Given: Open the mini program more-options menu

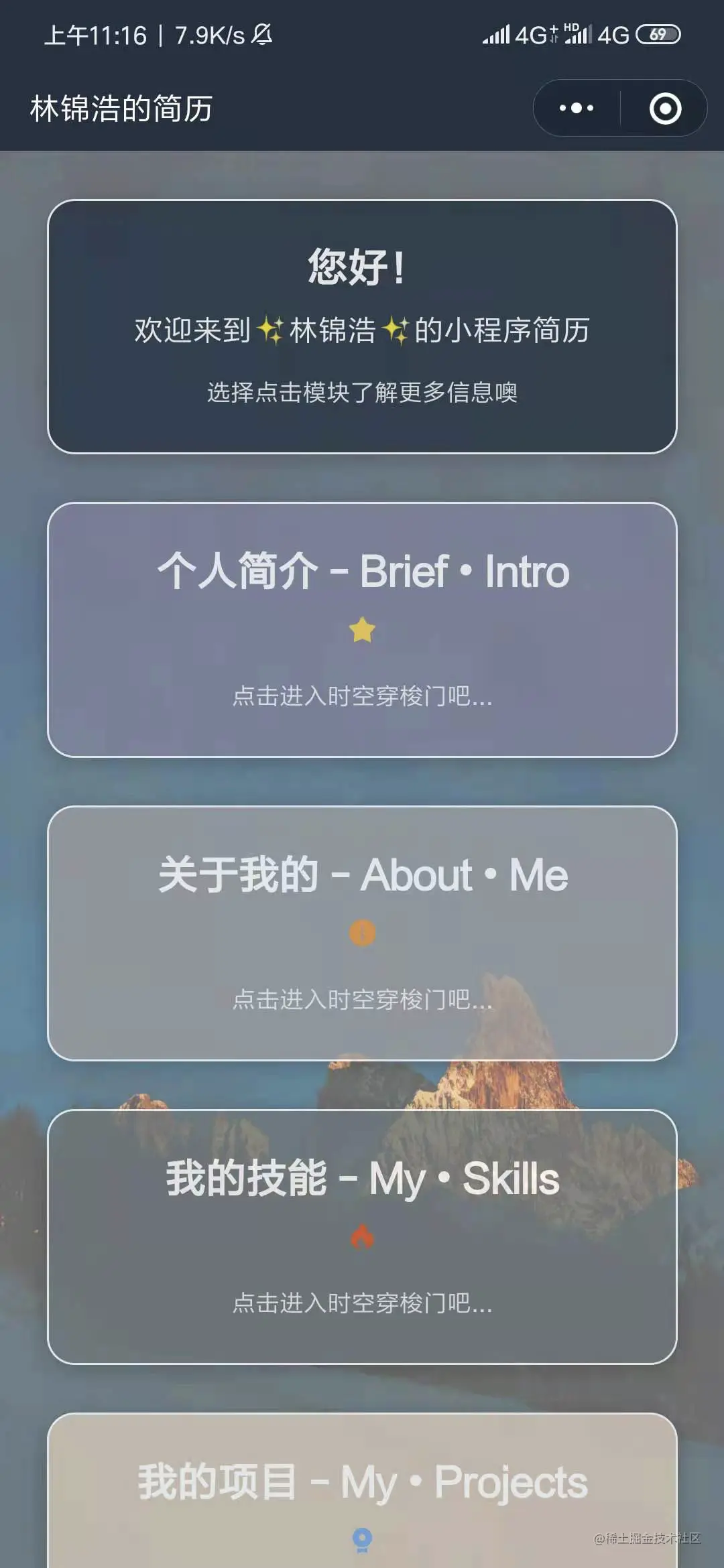Looking at the screenshot, I should [x=577, y=109].
